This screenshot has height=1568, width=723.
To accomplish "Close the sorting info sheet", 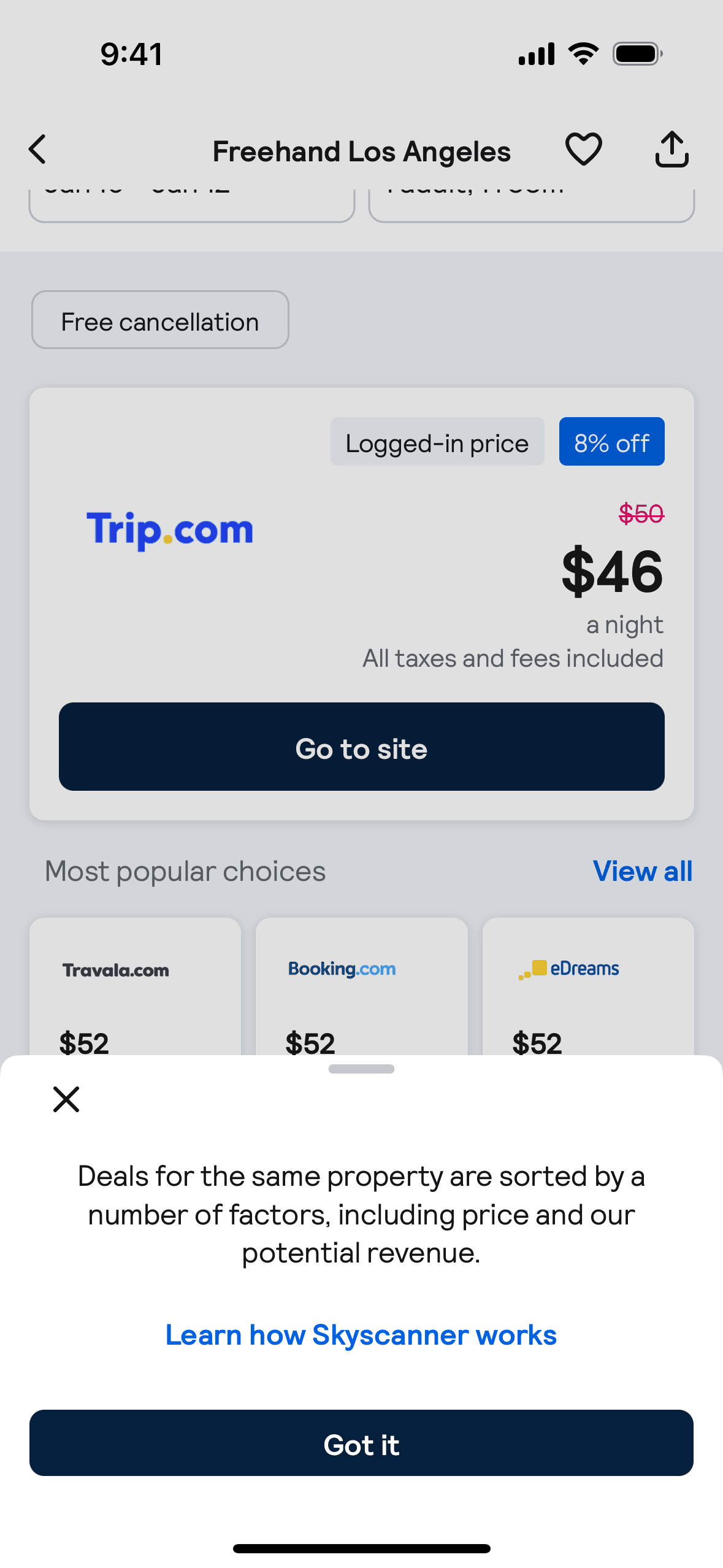I will point(66,1099).
